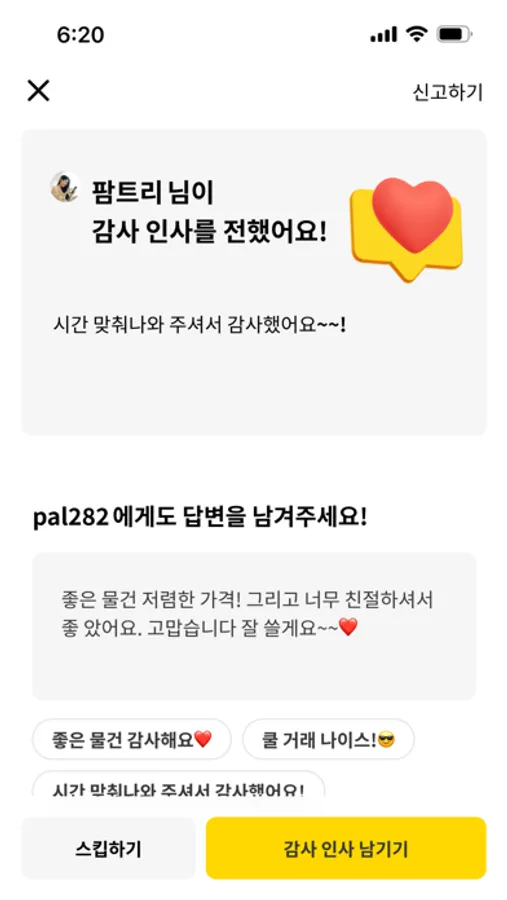Screen dimensions: 507x900
Task: Open 팜트리's profile picture
Action: pos(65,187)
